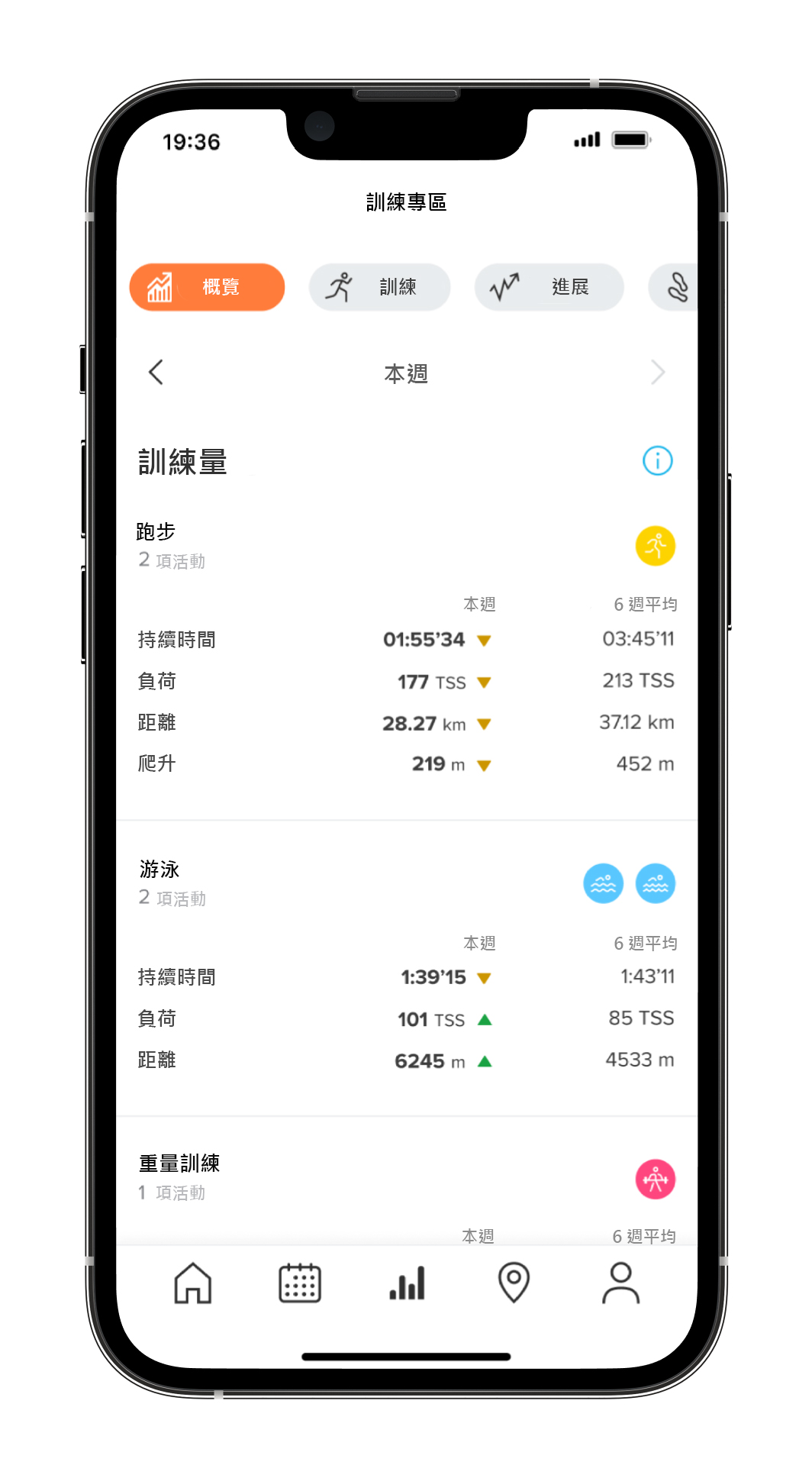Switch to the 訓練 tab
Viewport: 812px width, 1478px height.
pyautogui.click(x=379, y=287)
